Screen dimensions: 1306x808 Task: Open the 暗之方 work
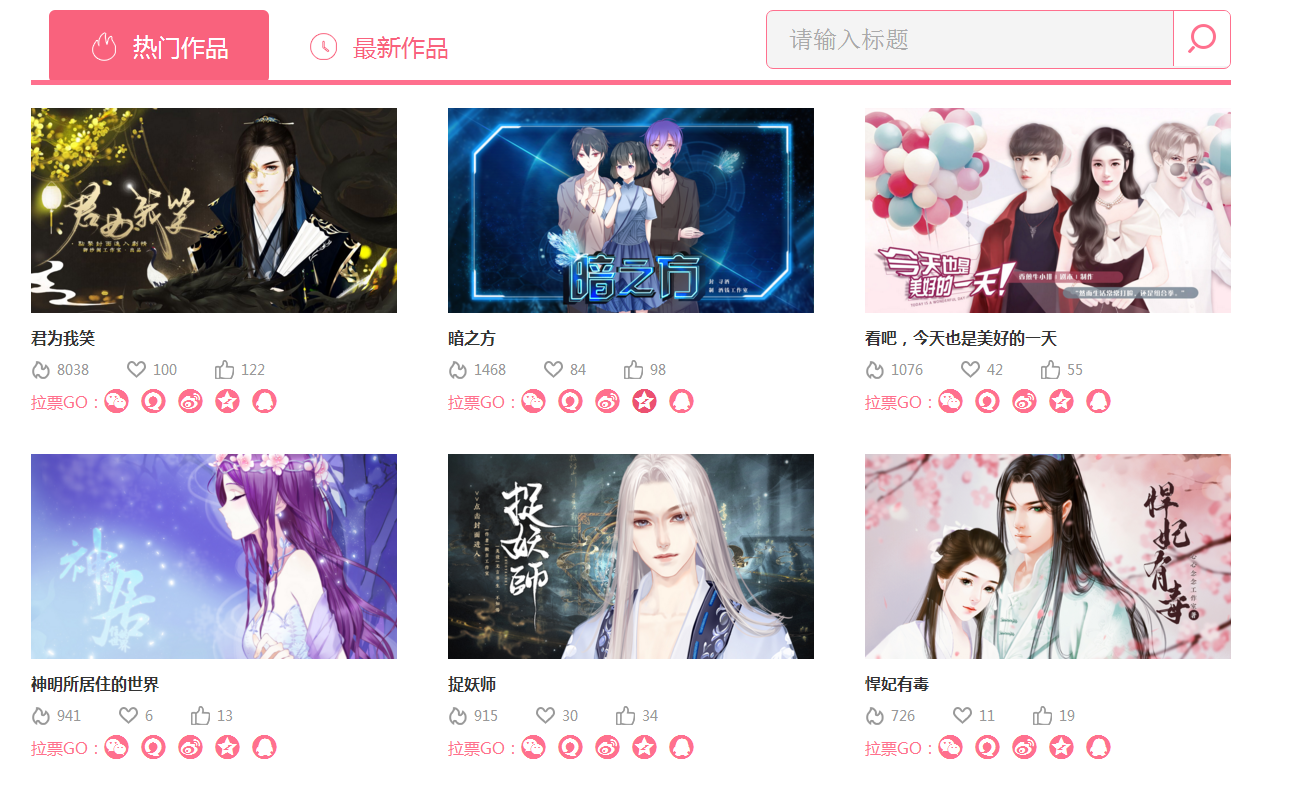[x=630, y=210]
